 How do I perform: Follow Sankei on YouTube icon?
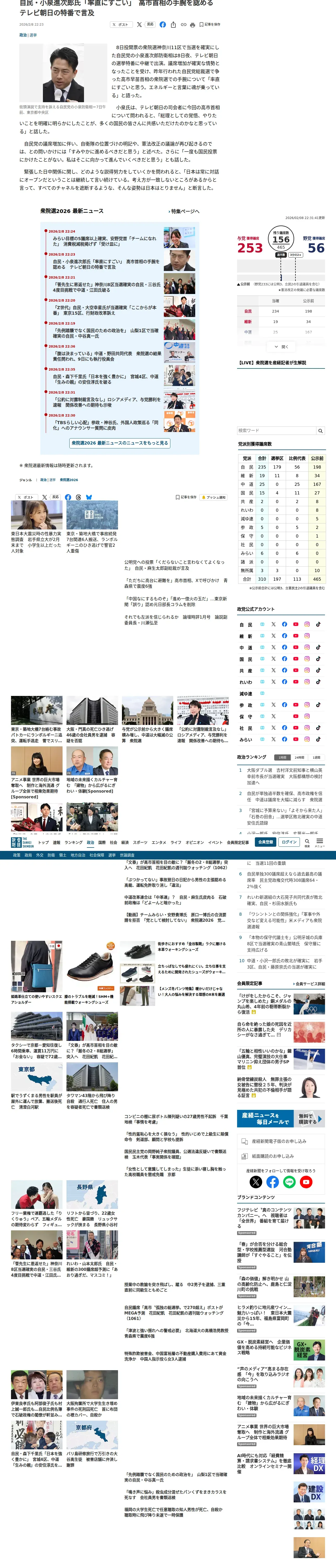point(306,1181)
